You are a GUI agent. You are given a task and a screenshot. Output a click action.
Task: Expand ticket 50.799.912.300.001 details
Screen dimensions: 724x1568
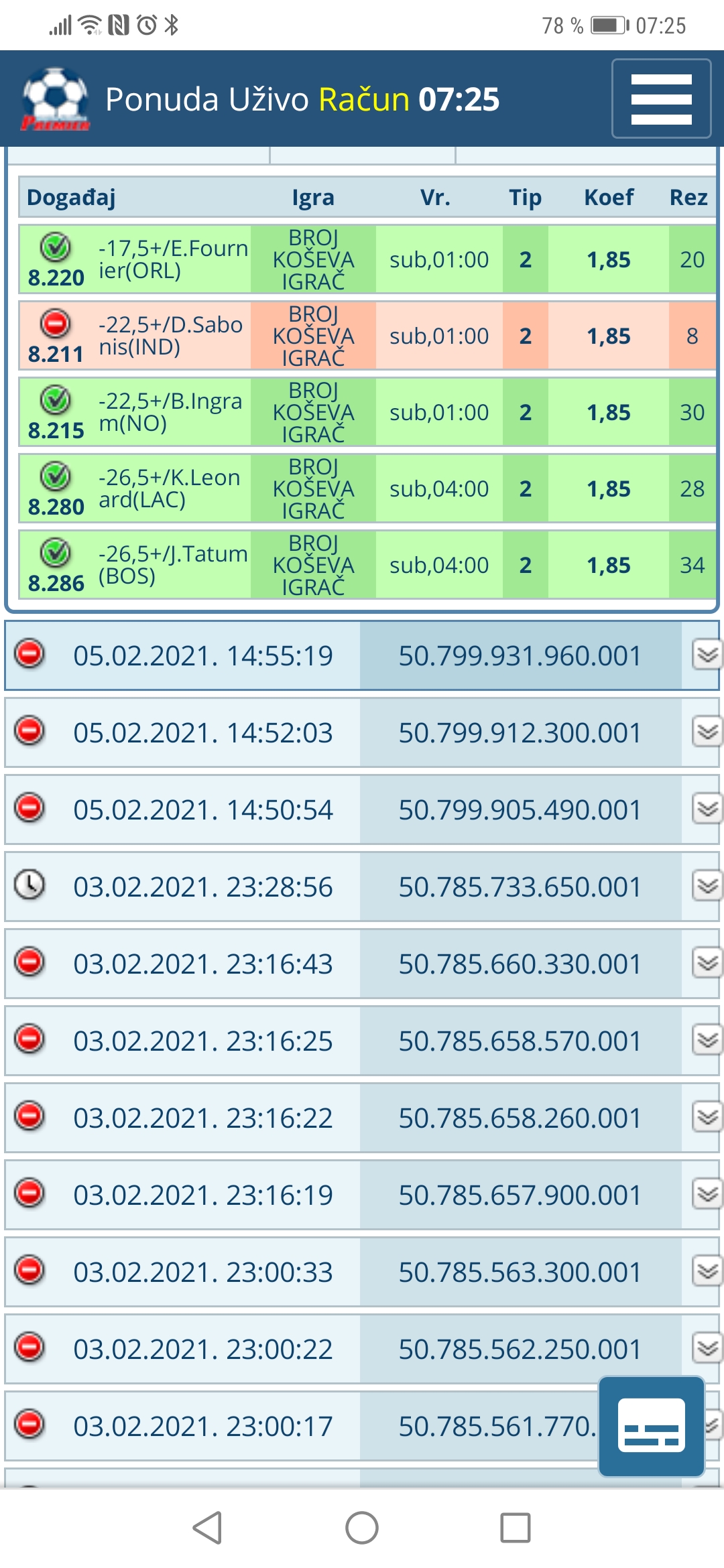[x=707, y=732]
